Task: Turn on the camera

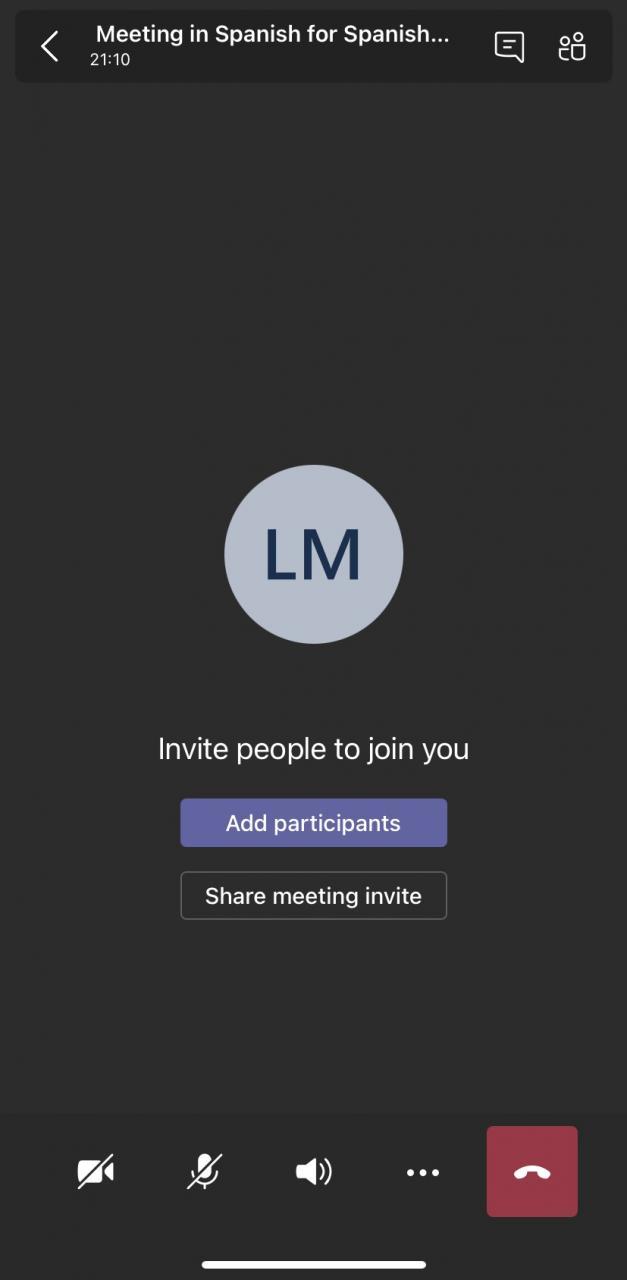Action: [96, 1172]
